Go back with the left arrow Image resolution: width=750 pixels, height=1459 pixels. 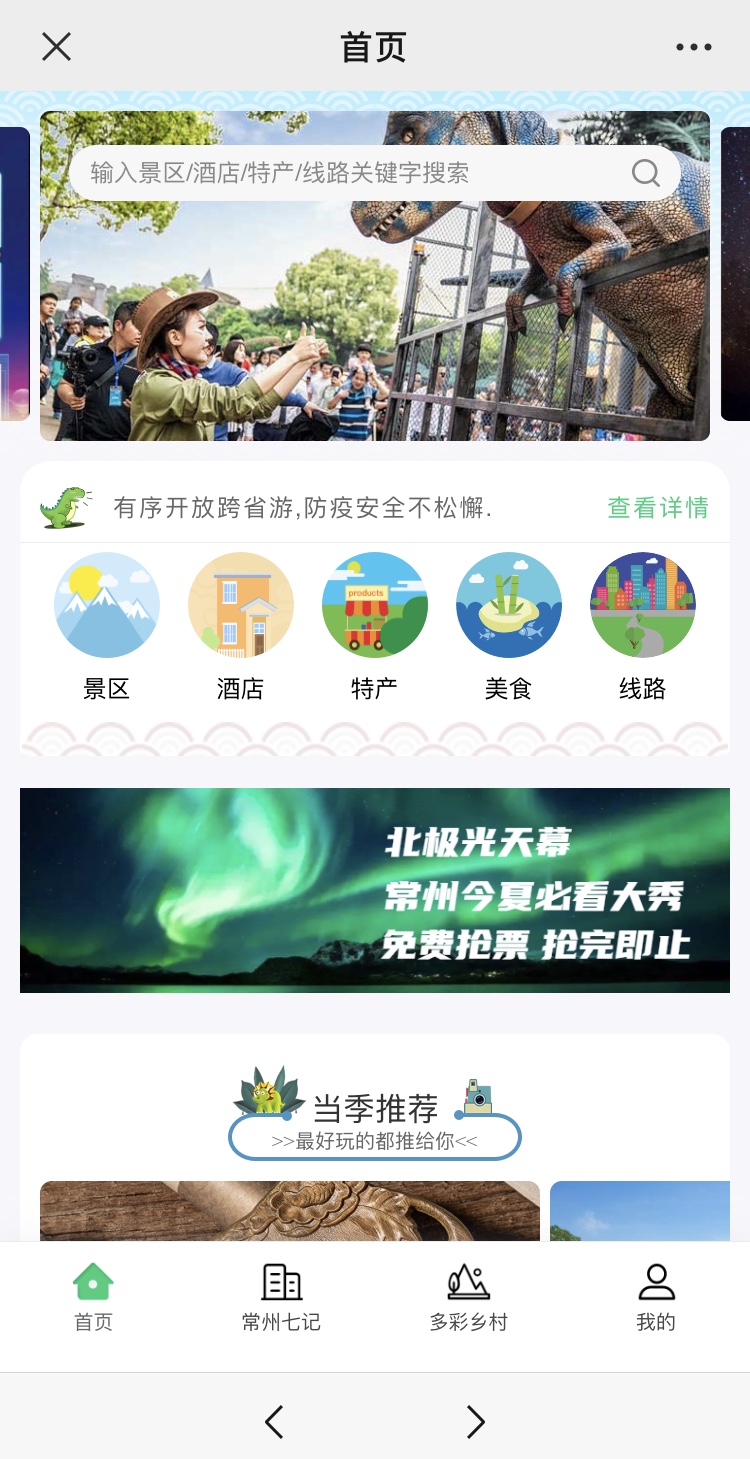tap(274, 1421)
